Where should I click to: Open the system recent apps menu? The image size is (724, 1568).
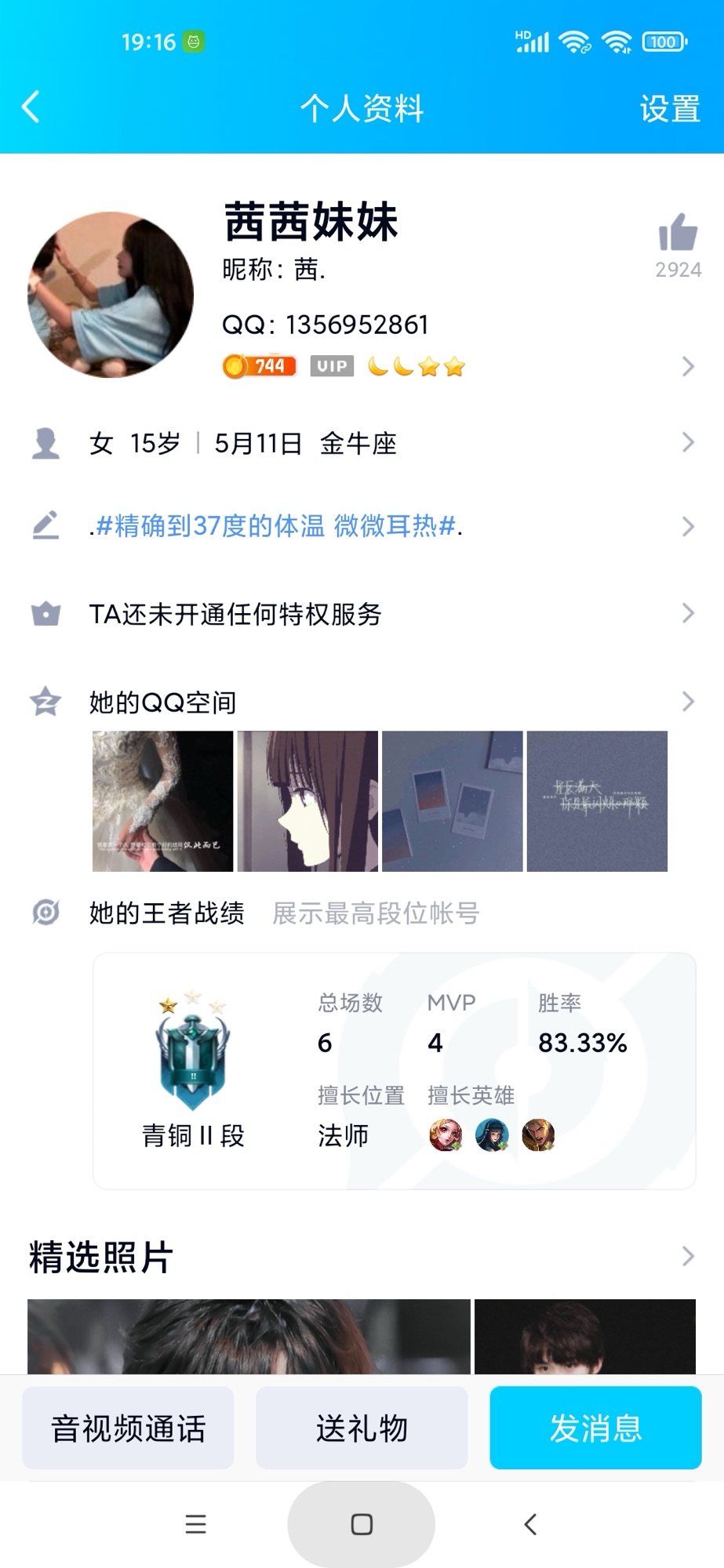point(195,1524)
